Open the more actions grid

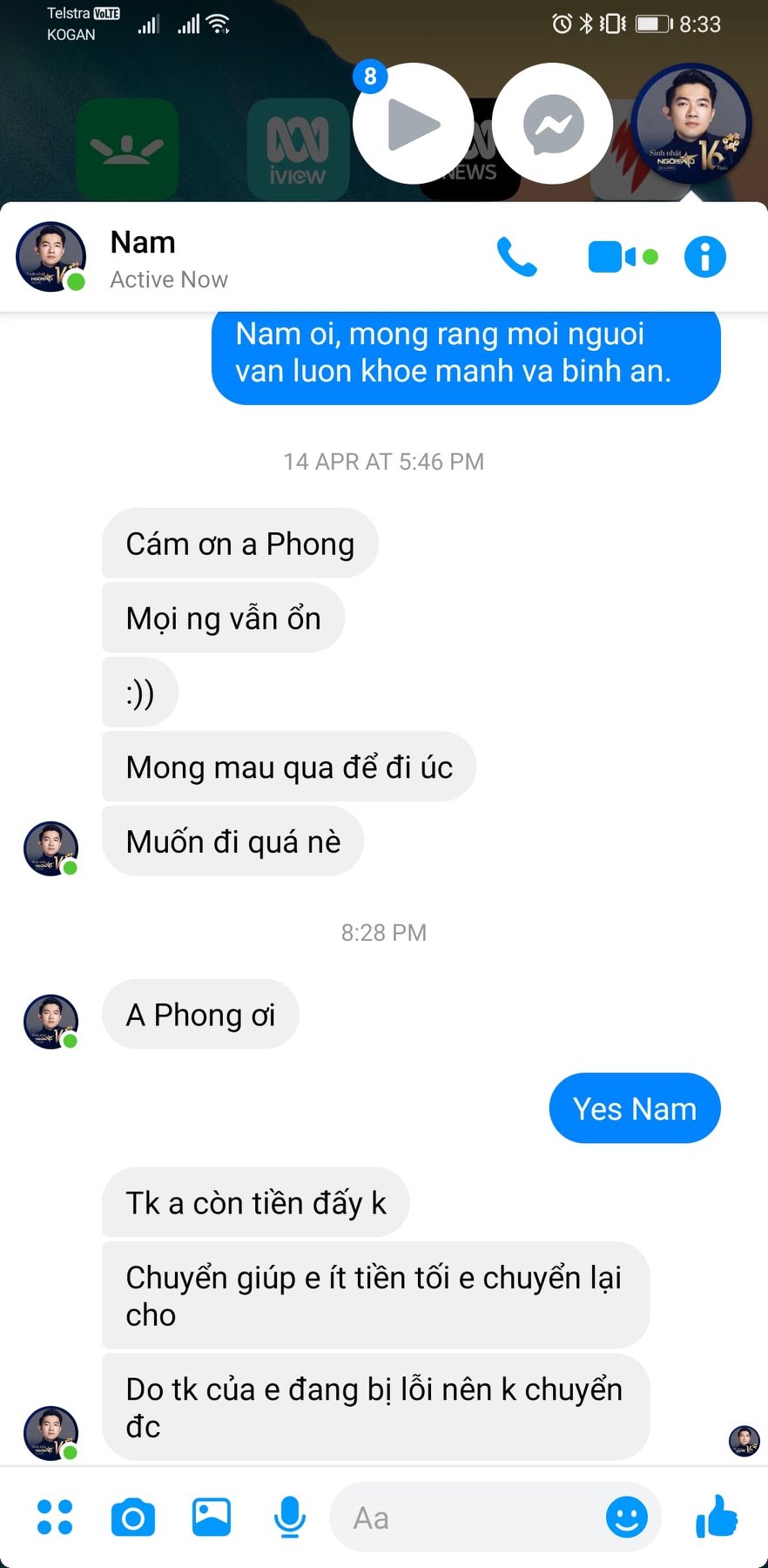(x=55, y=1517)
